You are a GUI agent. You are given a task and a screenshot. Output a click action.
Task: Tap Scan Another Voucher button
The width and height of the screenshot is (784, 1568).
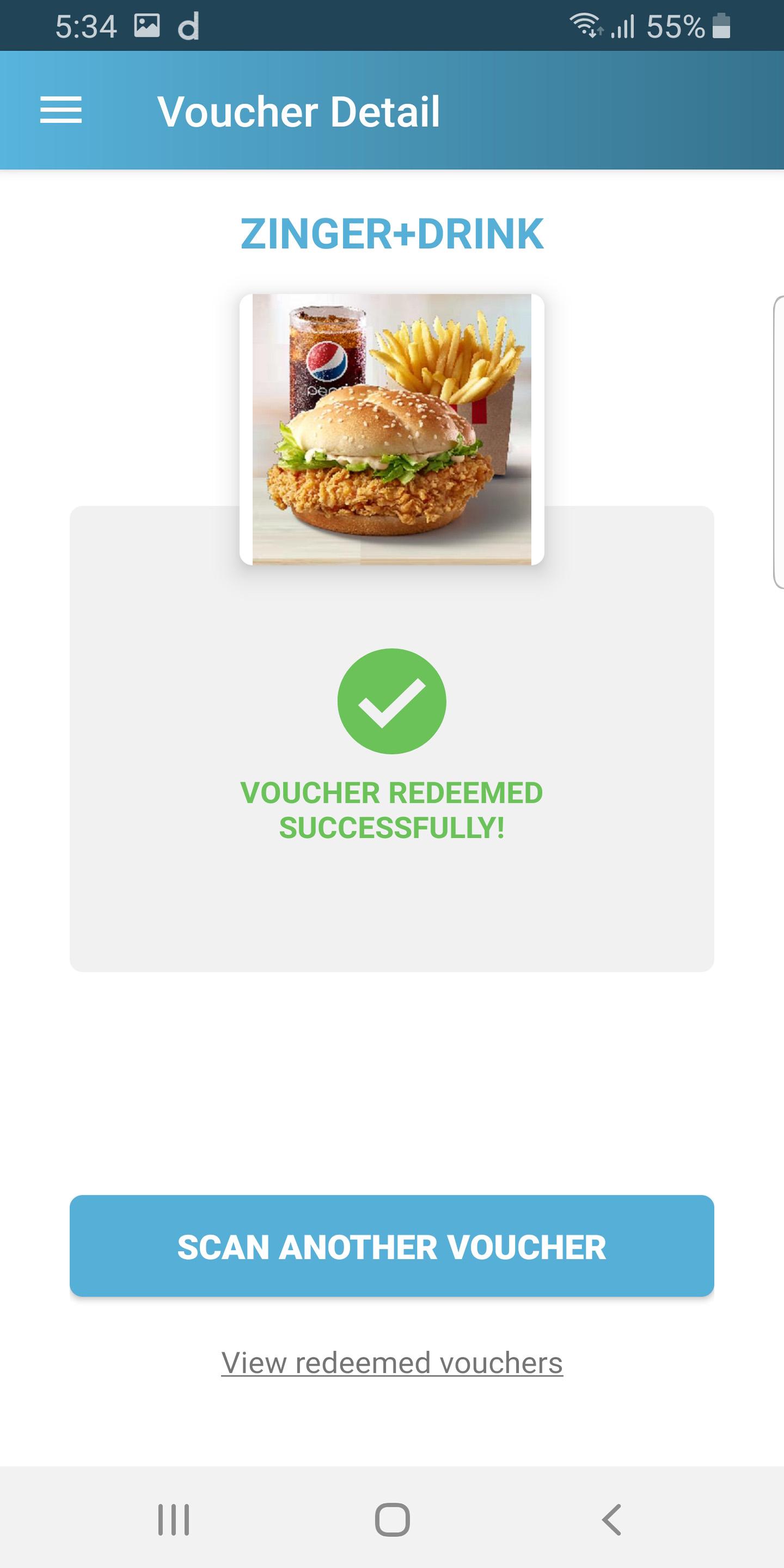click(391, 1246)
